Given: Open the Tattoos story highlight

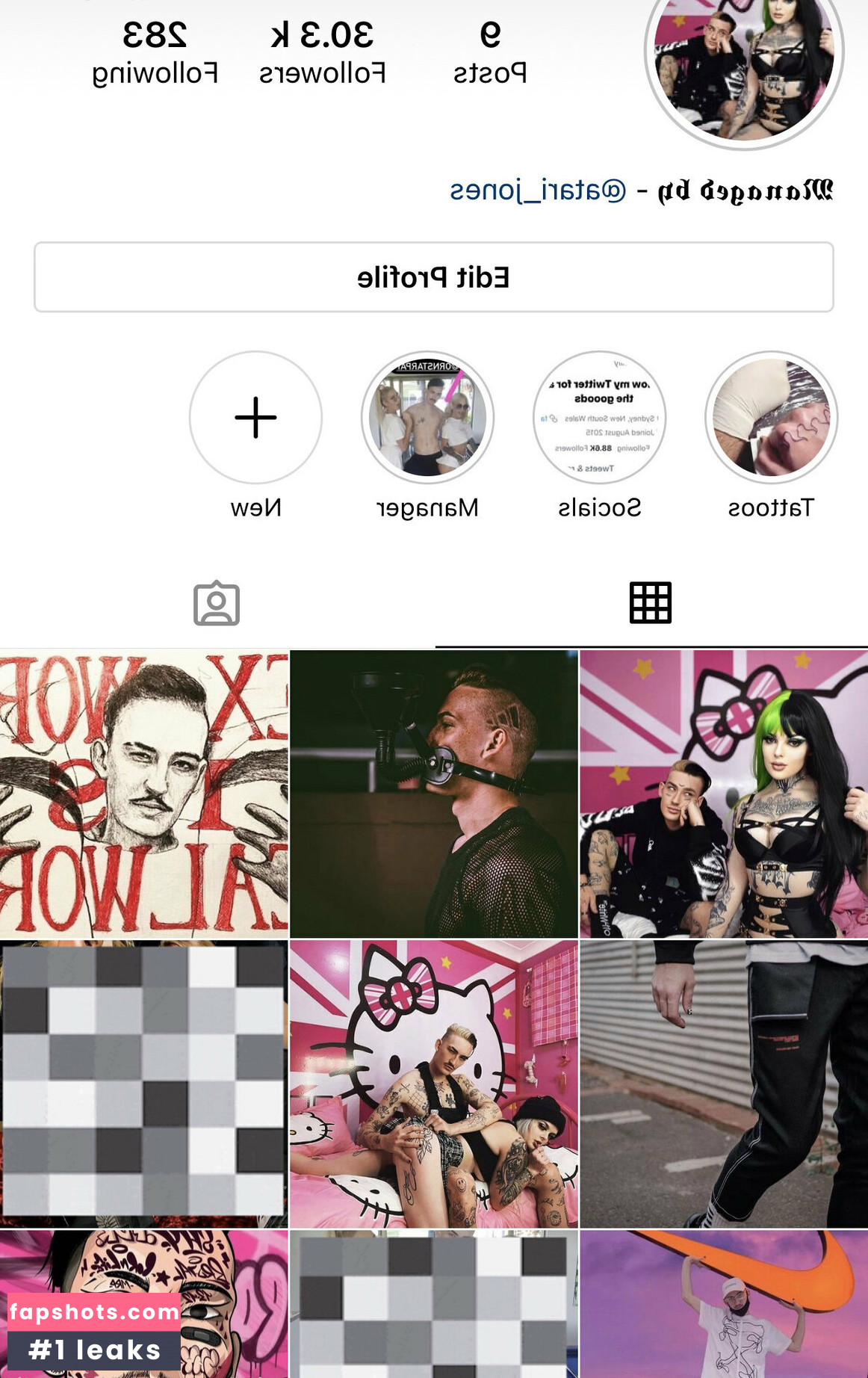Looking at the screenshot, I should 771,418.
